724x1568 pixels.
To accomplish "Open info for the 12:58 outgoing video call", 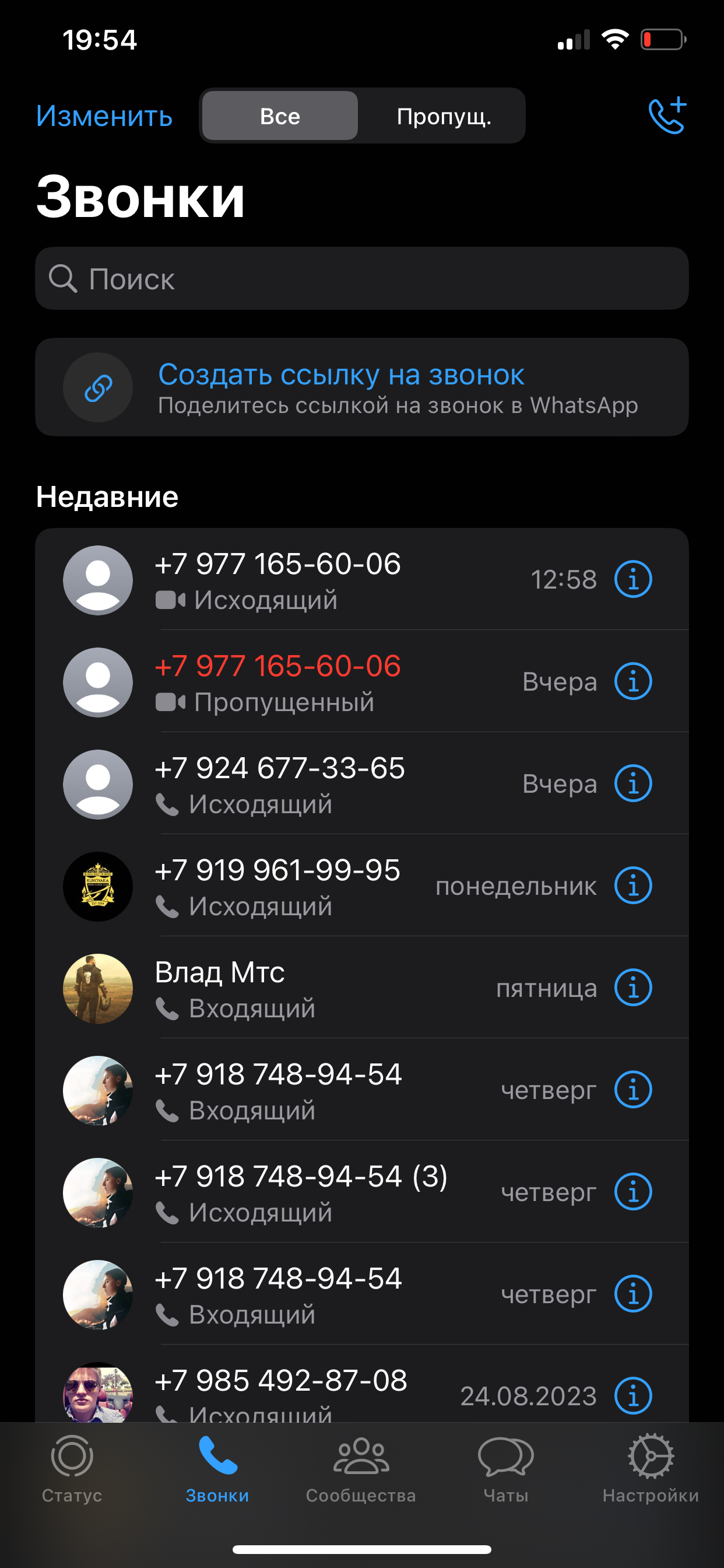I will point(632,579).
